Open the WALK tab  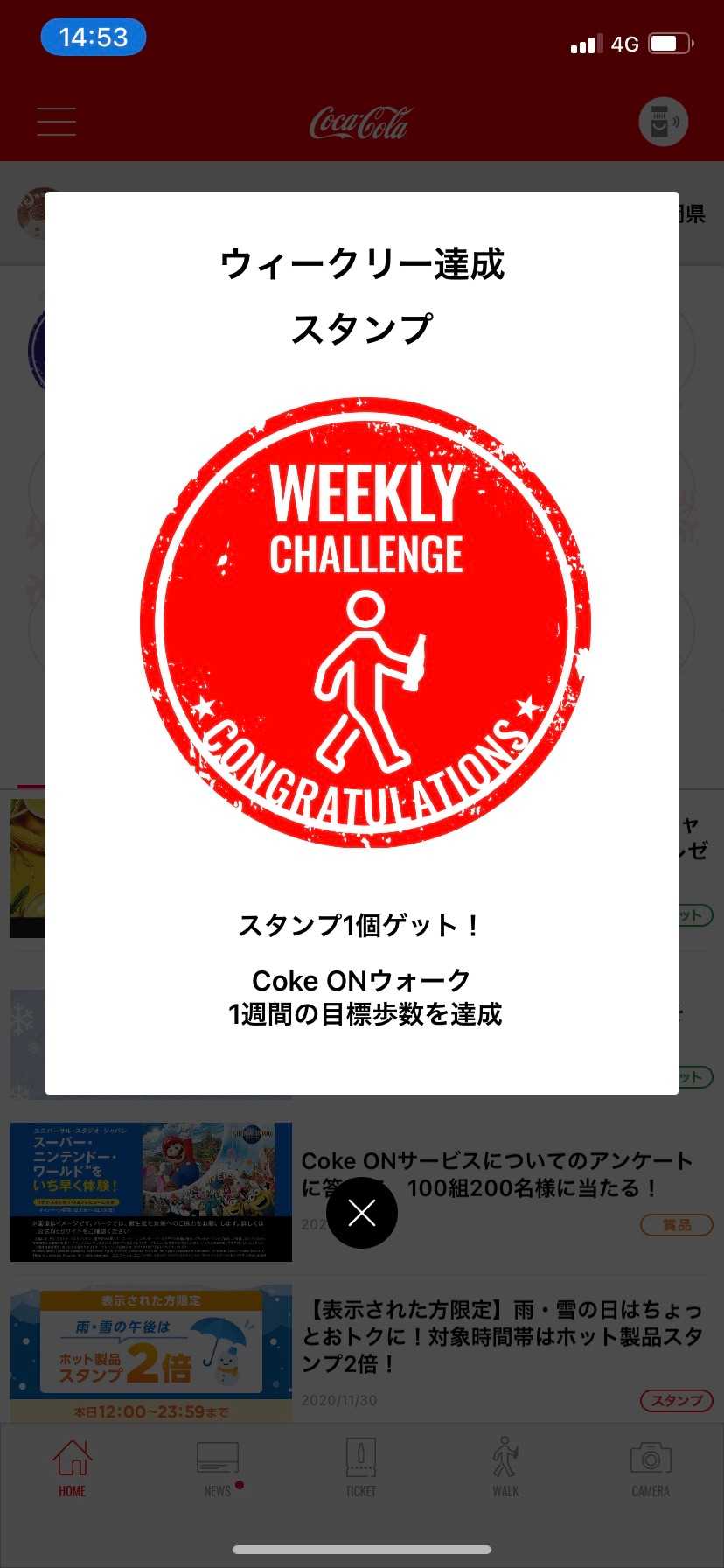pyautogui.click(x=505, y=1467)
